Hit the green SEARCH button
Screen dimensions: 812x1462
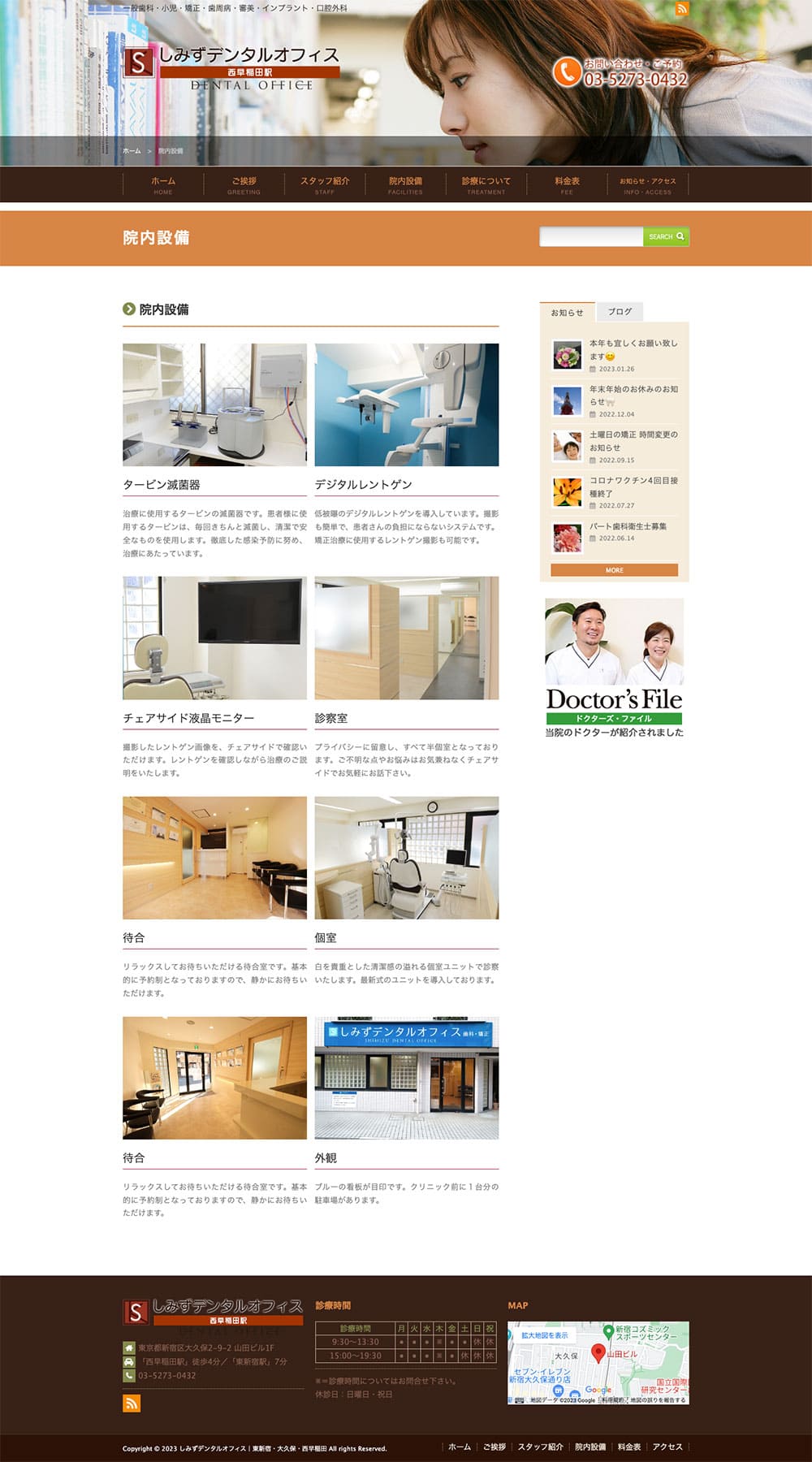tap(666, 236)
